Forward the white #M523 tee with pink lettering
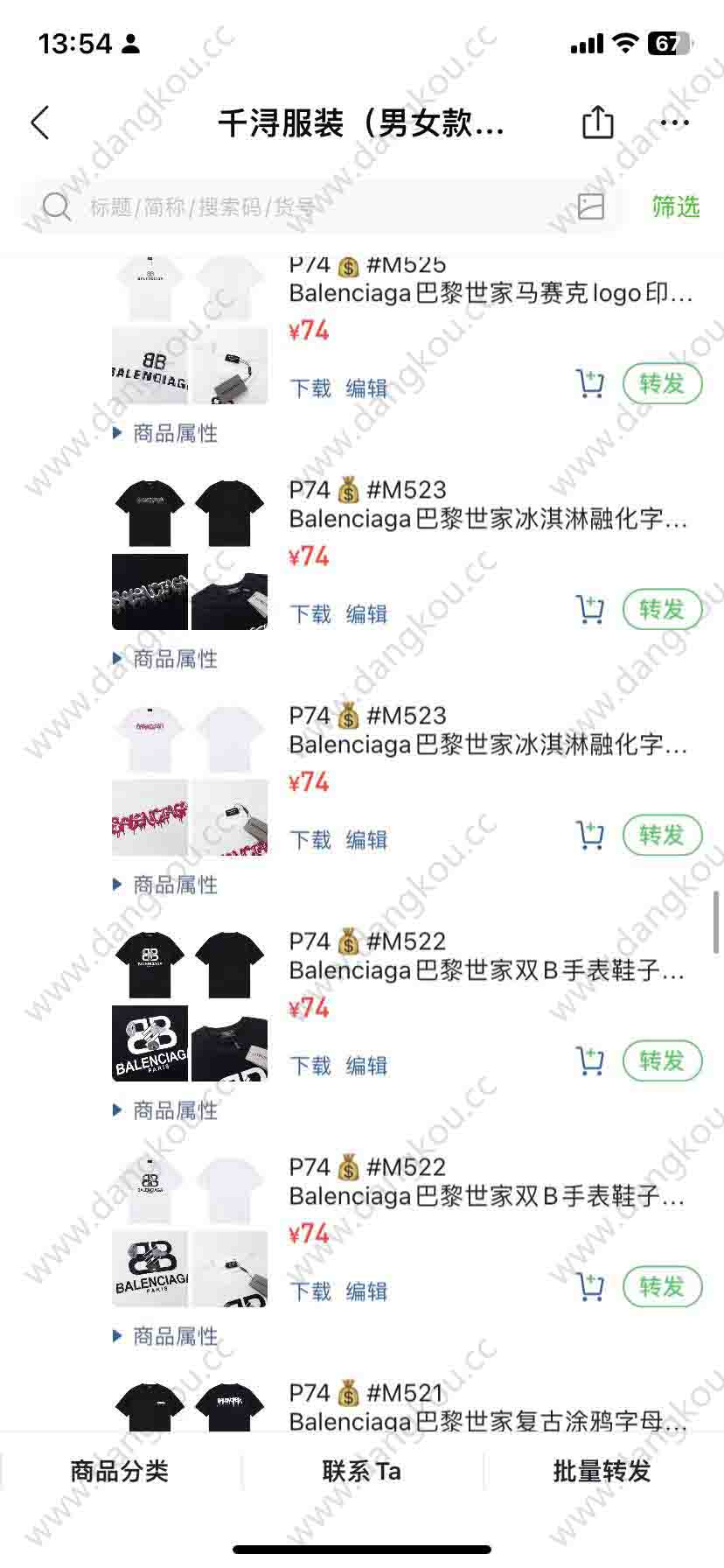 [662, 835]
